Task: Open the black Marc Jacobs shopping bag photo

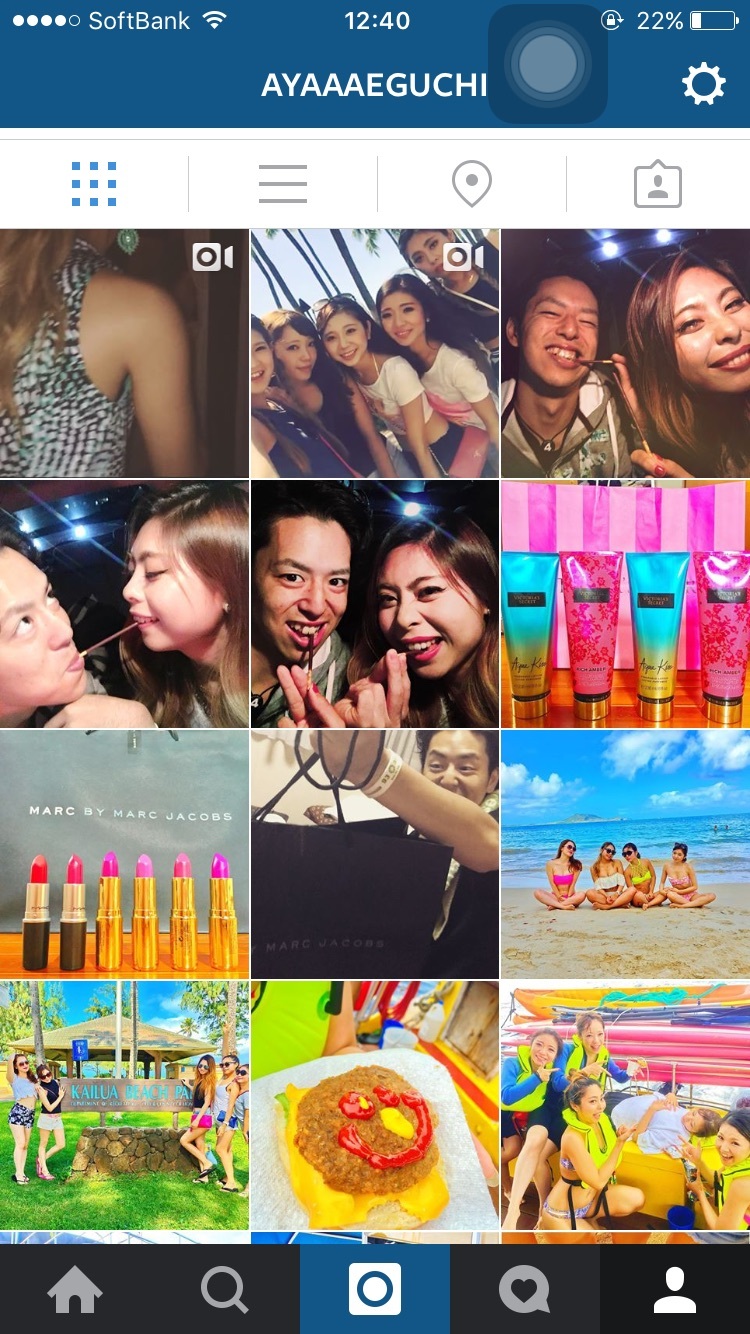Action: click(374, 854)
